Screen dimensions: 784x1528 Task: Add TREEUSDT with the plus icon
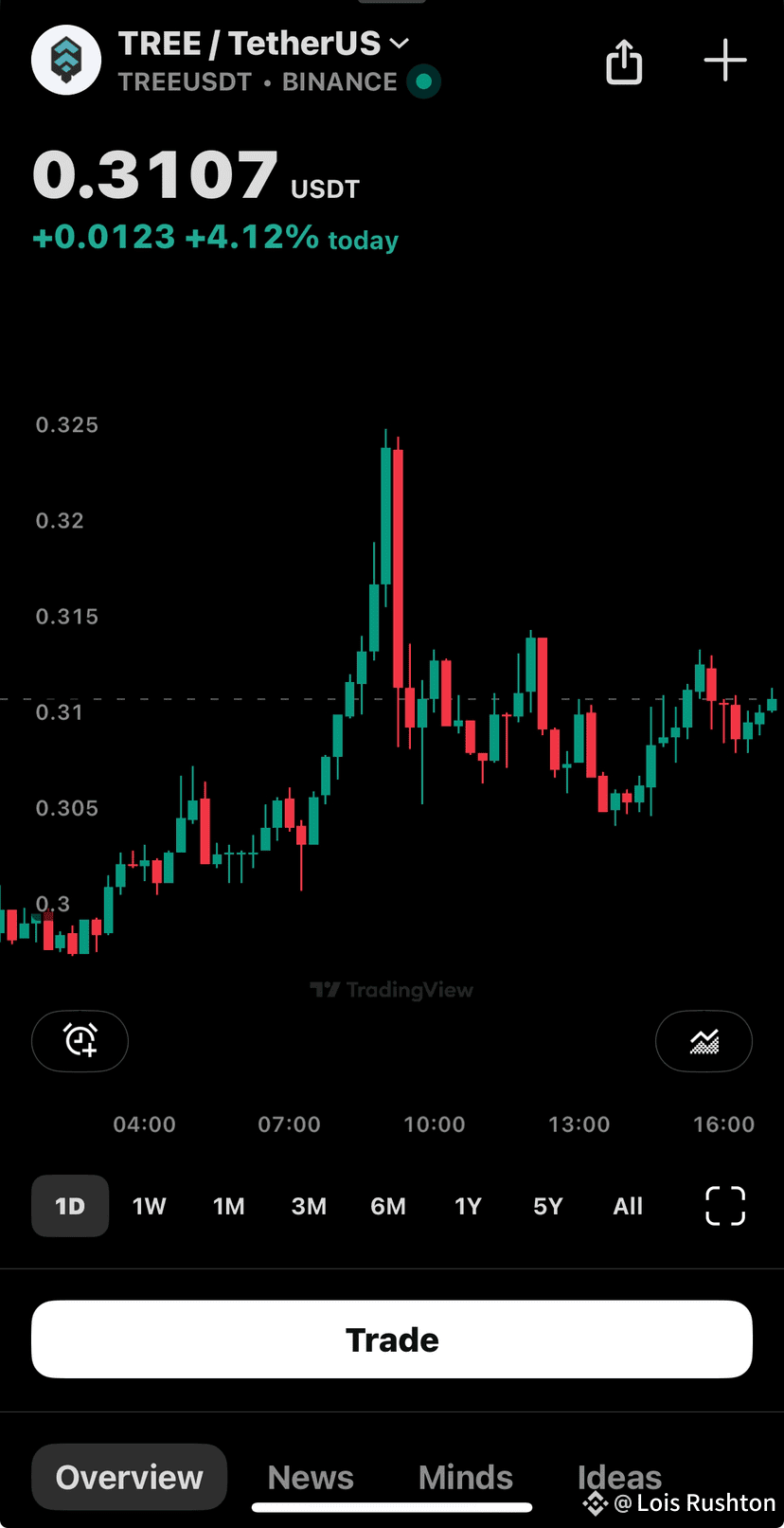(x=725, y=61)
